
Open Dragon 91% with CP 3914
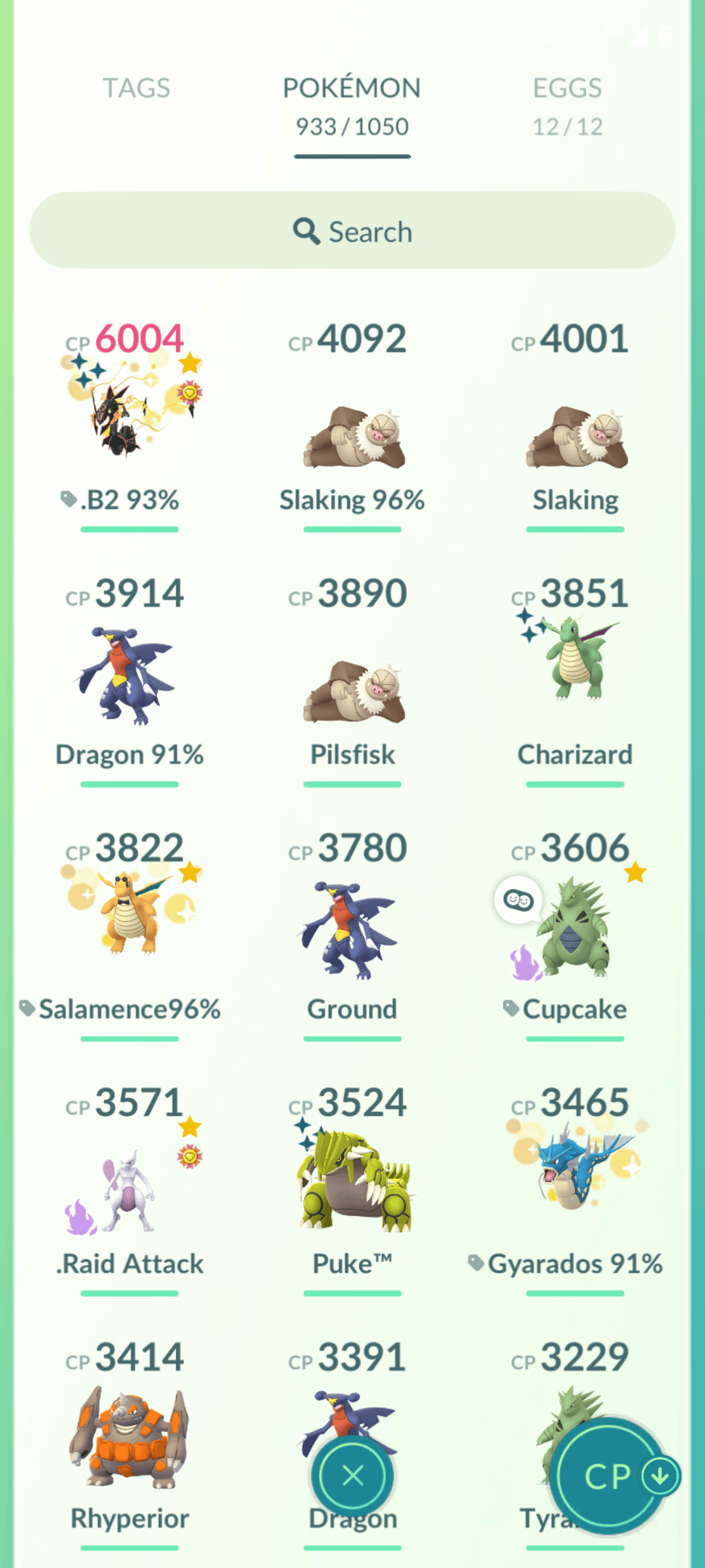(x=129, y=676)
